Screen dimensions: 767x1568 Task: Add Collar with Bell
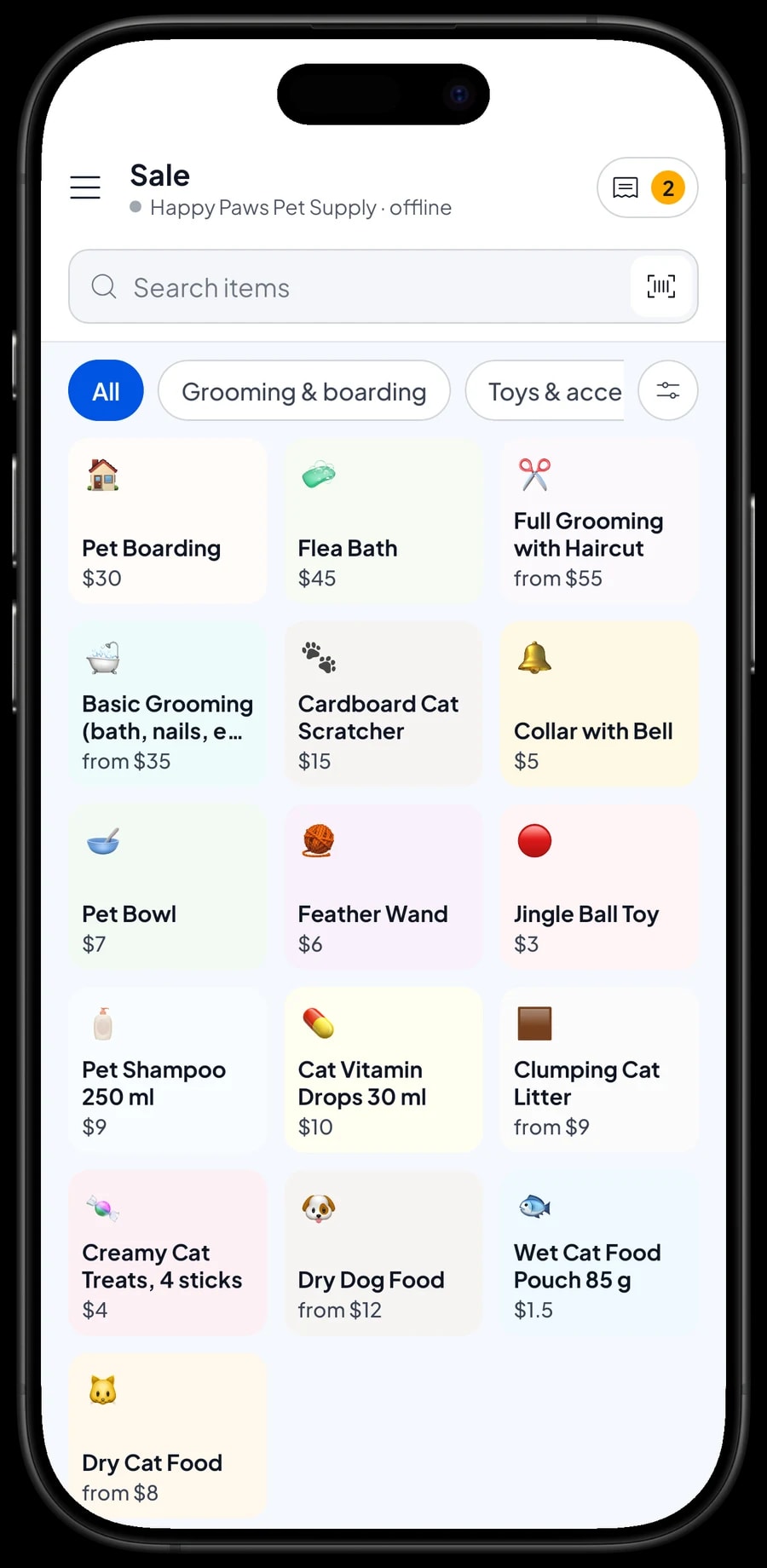point(599,704)
